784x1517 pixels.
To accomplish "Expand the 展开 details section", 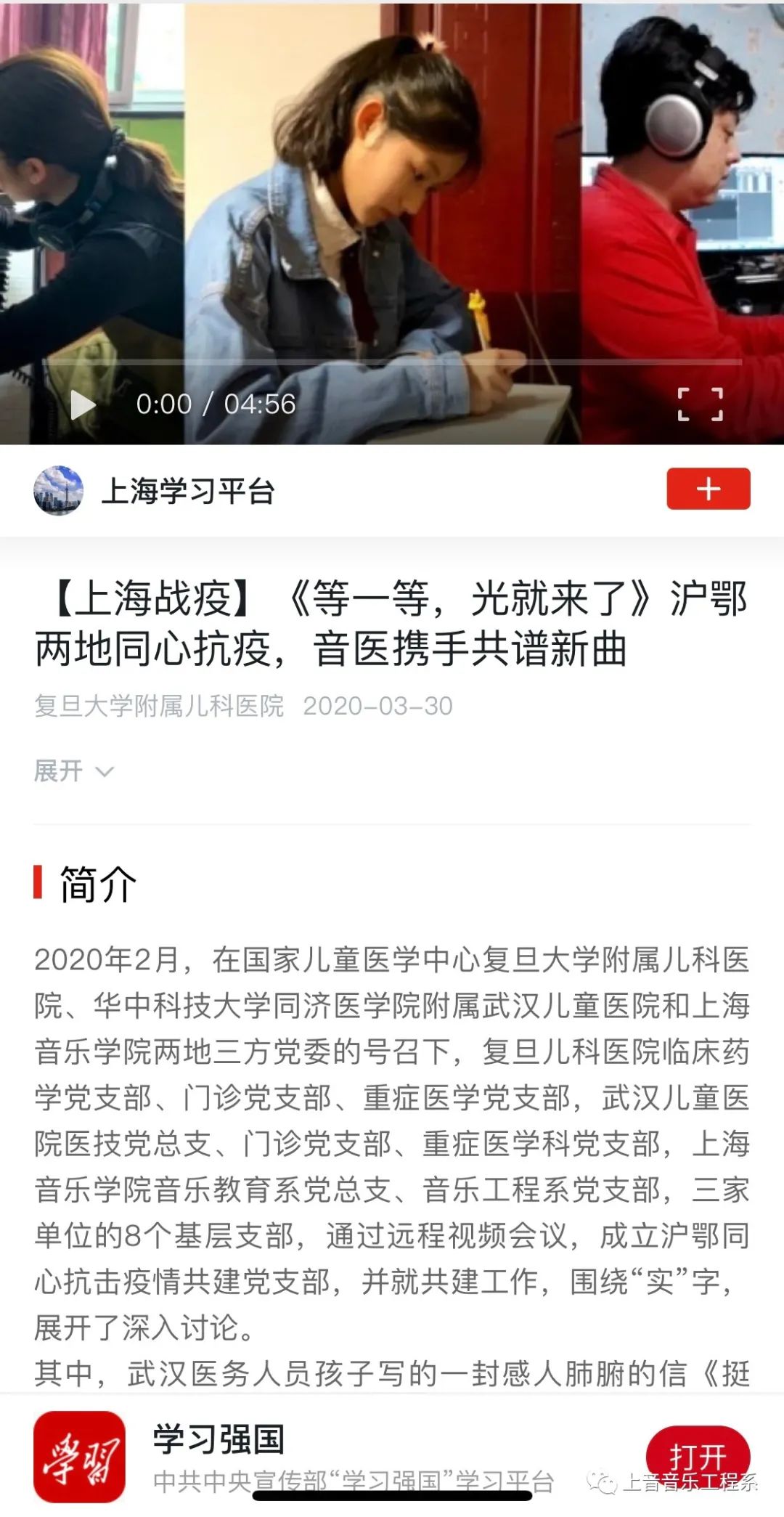I will coord(73,770).
